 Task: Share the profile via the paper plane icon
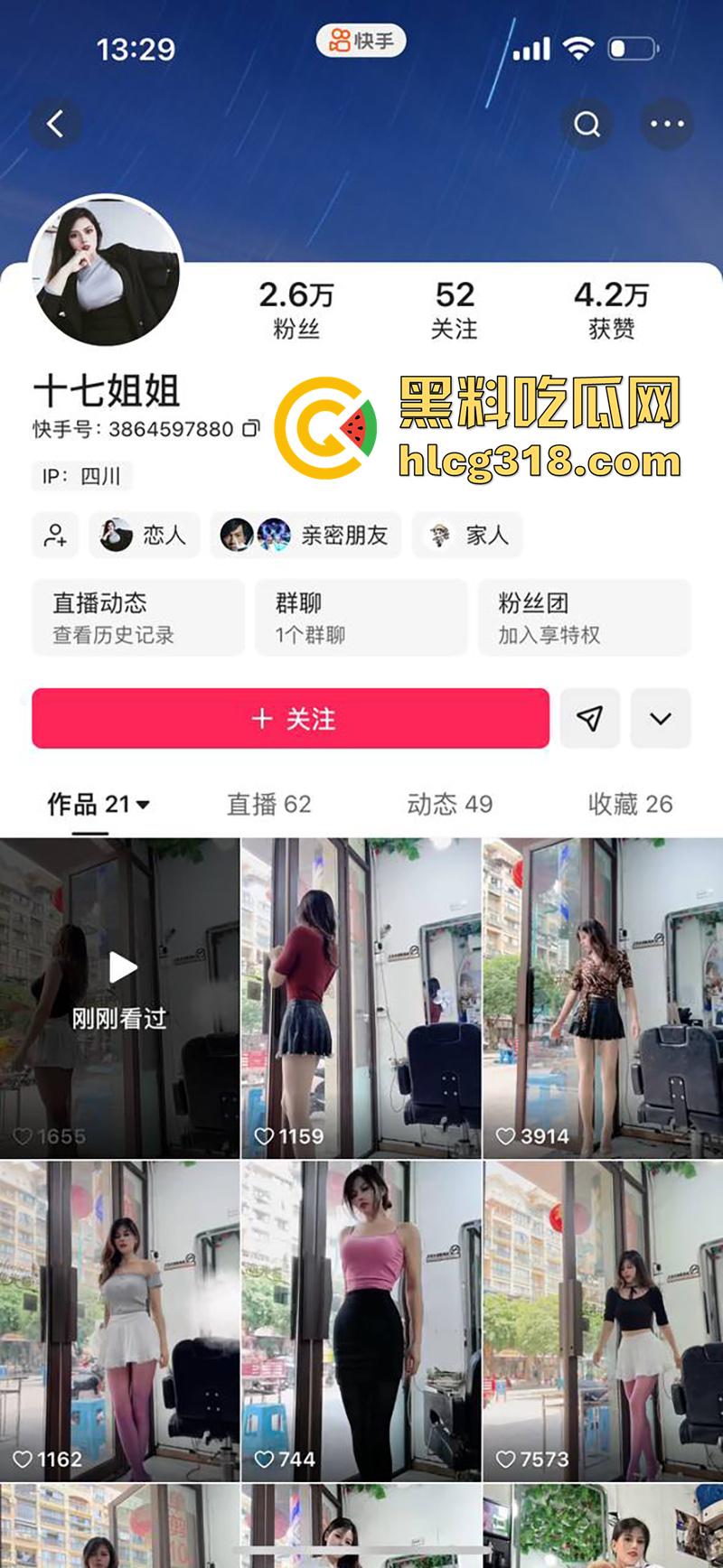click(590, 718)
